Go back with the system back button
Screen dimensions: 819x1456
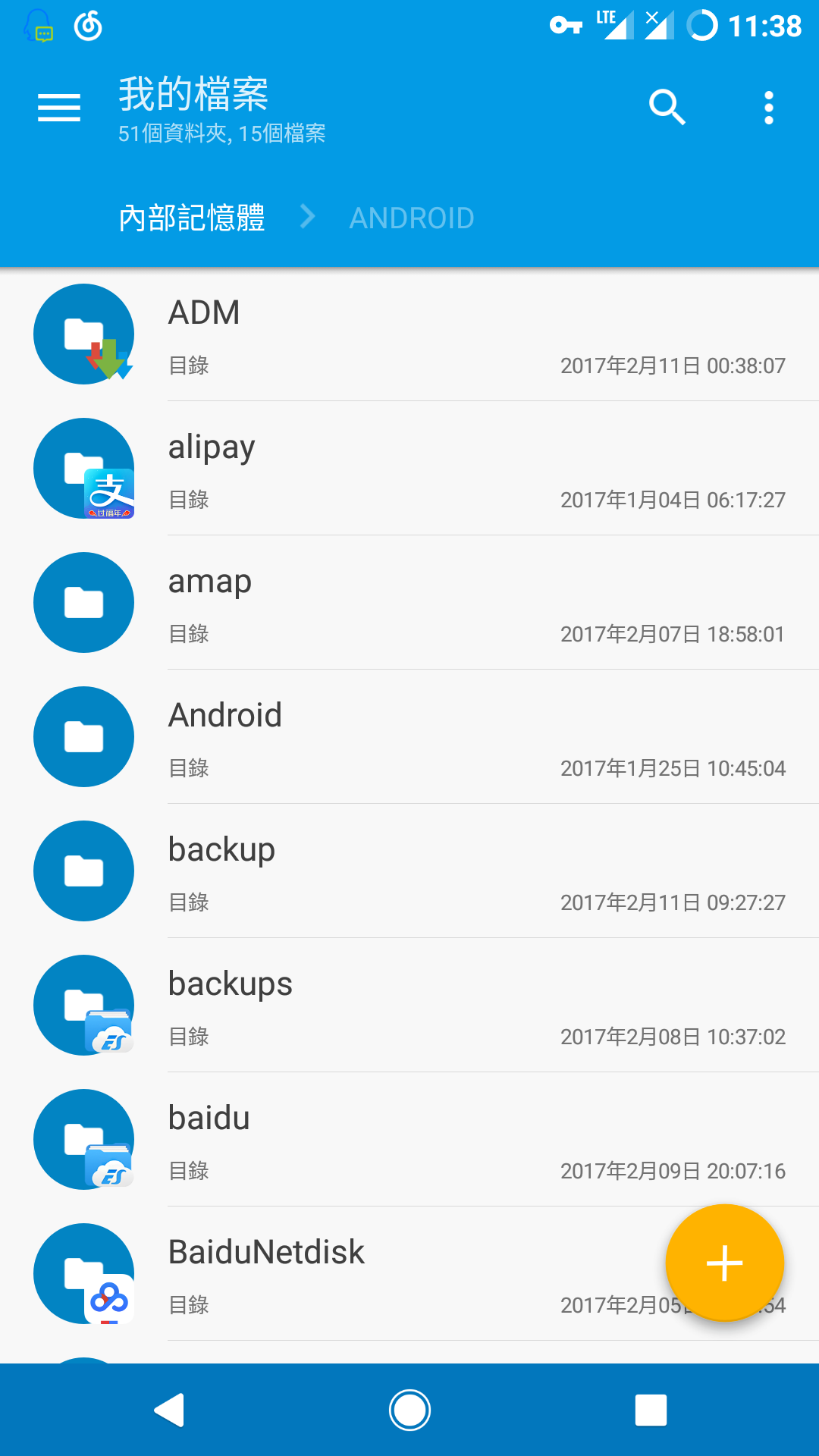tap(170, 1410)
